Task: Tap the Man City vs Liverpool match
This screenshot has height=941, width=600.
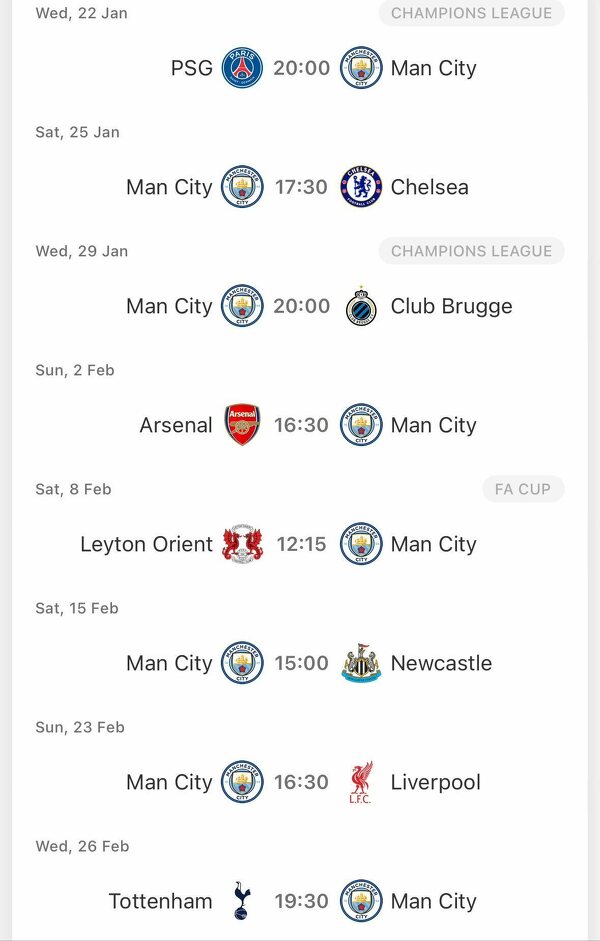Action: (301, 782)
